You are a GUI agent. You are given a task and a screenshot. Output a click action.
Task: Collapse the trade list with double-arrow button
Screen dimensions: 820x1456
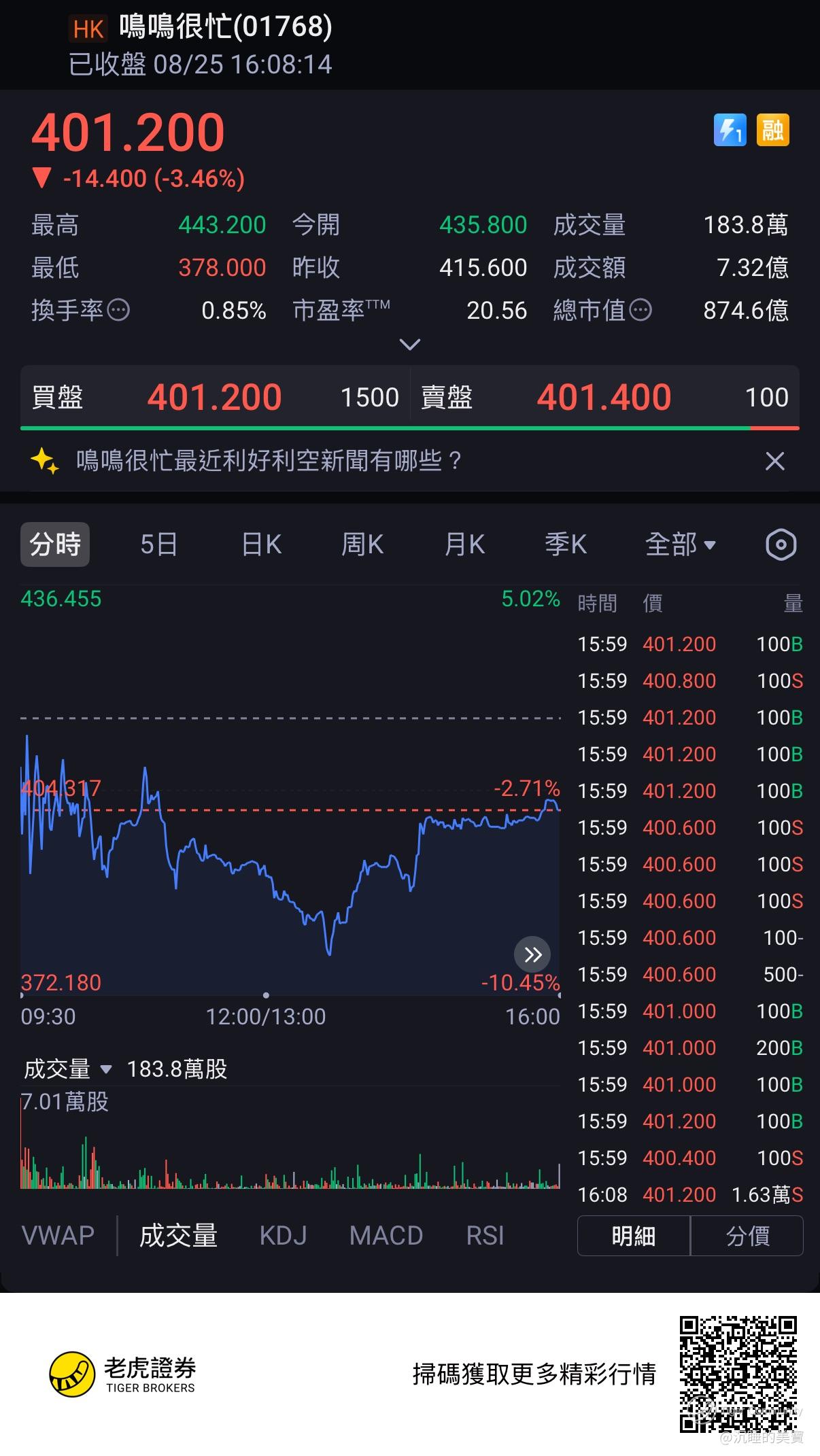(x=532, y=955)
